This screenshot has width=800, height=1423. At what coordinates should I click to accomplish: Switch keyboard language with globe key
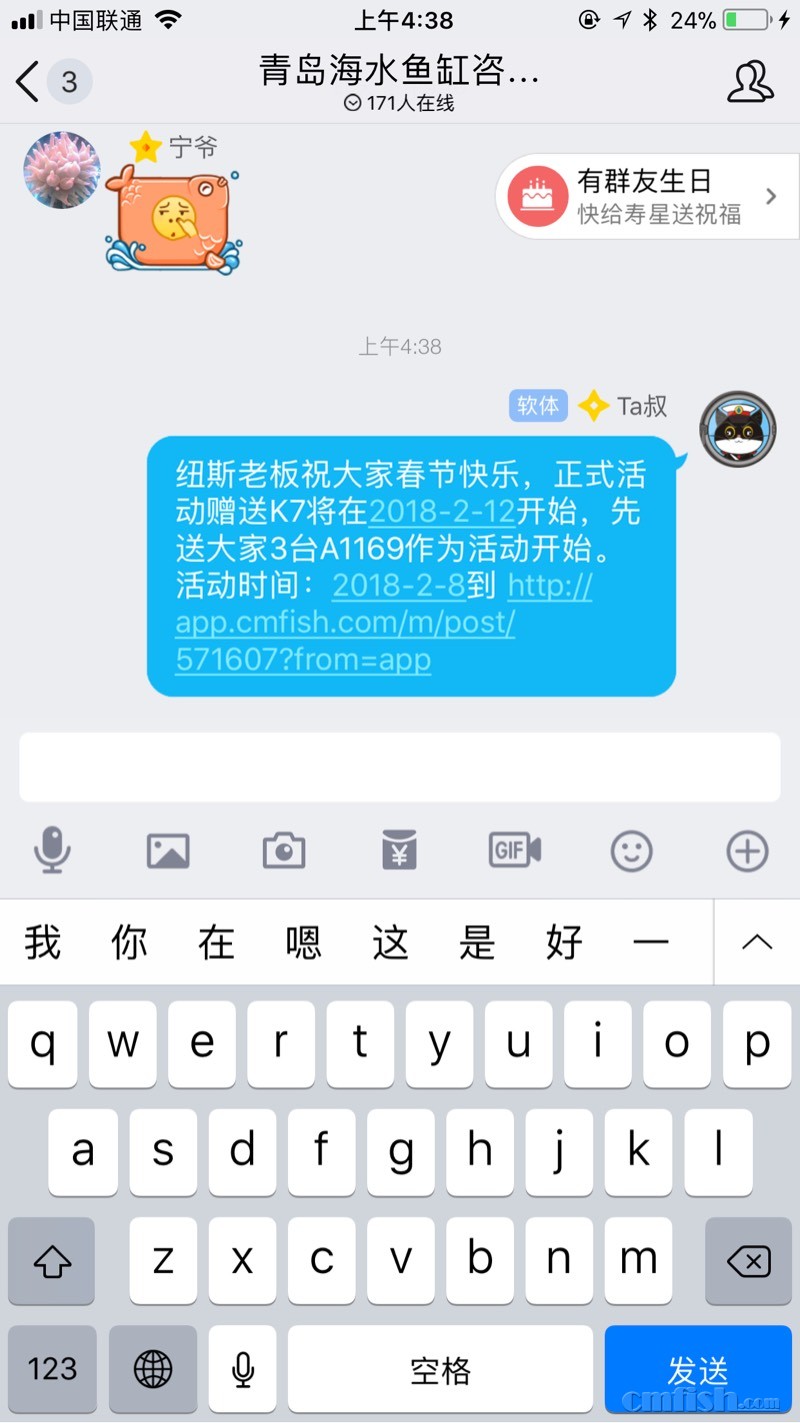(x=153, y=1369)
